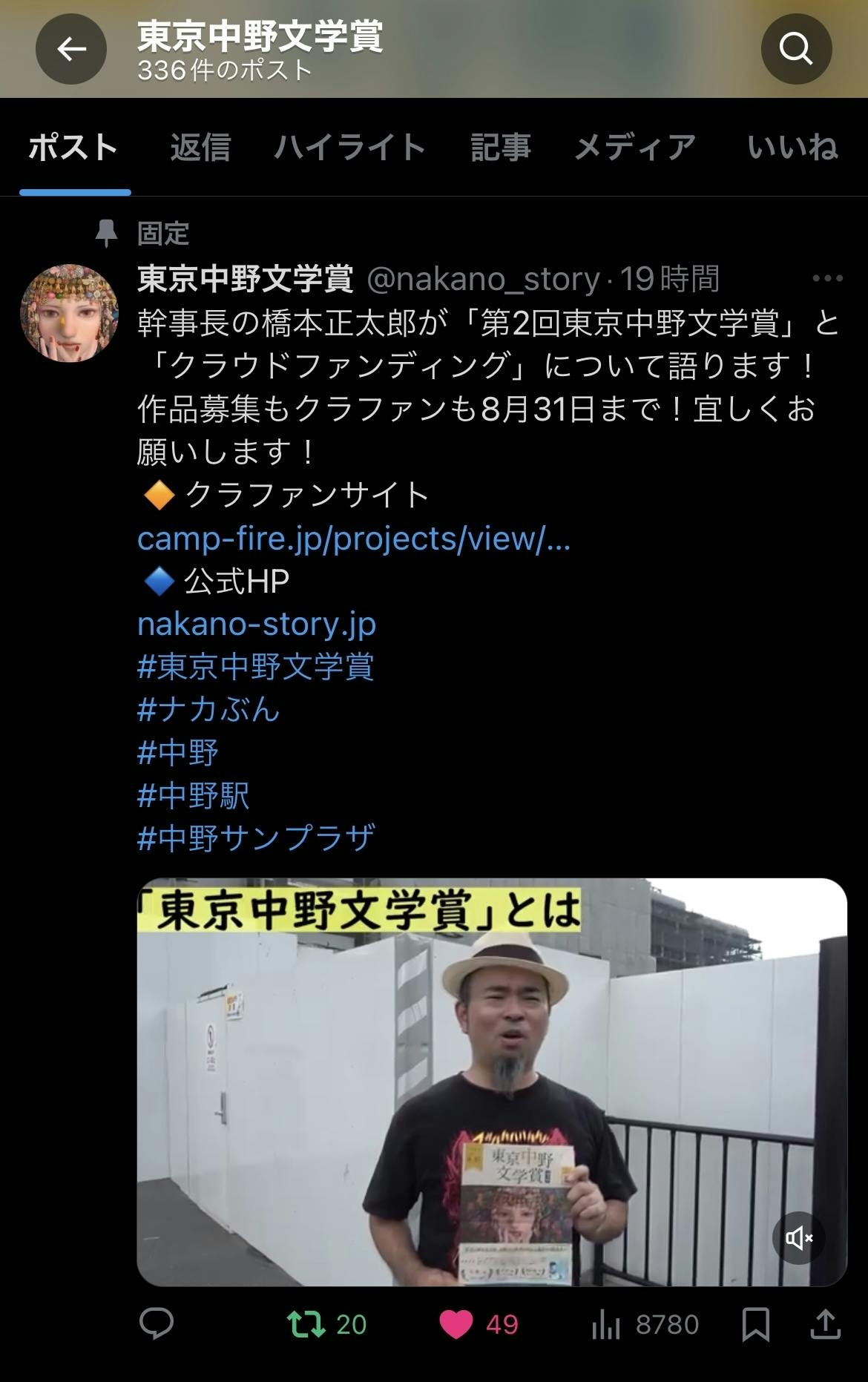Image resolution: width=868 pixels, height=1382 pixels.
Task: Open hashtag #中野サンプラザ
Action: (x=256, y=838)
